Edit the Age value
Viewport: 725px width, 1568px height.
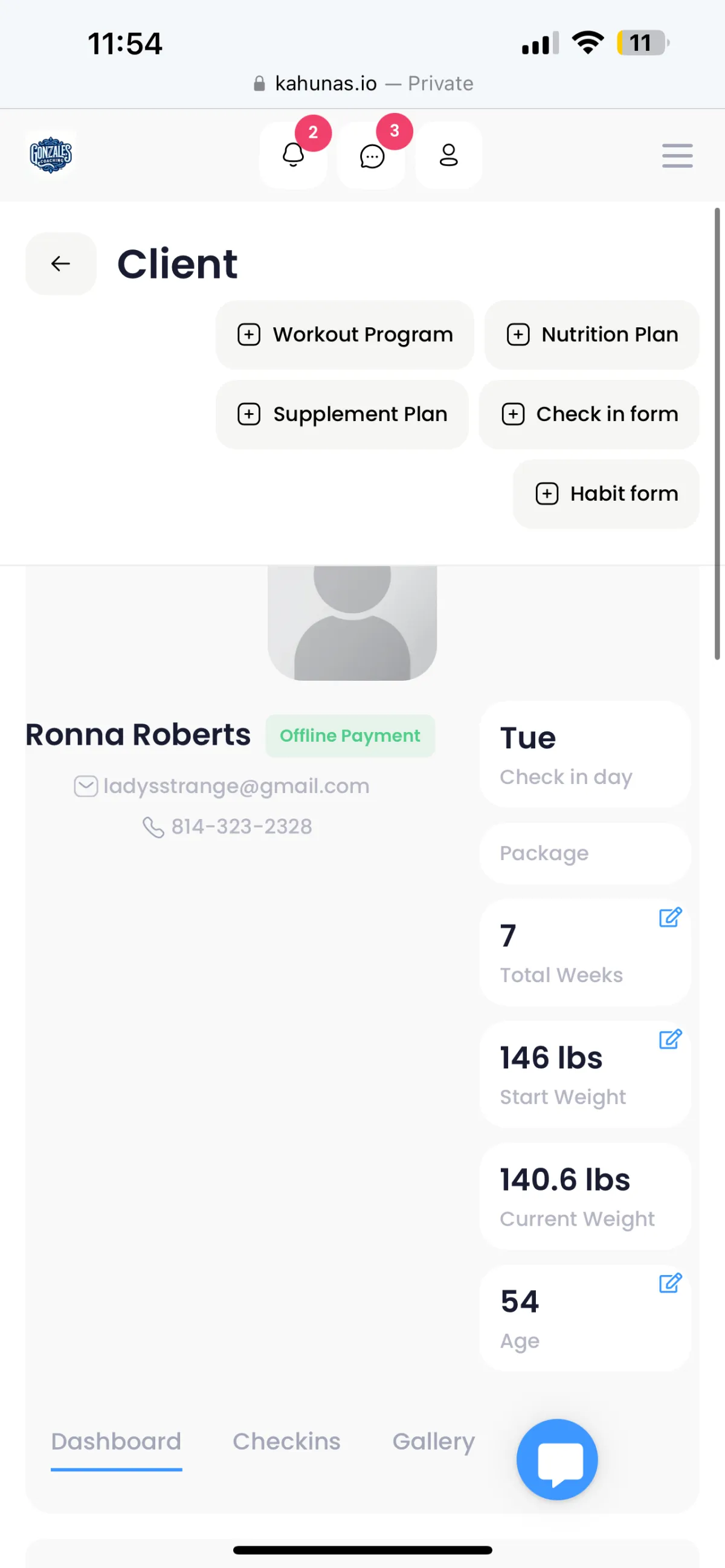pos(670,1282)
